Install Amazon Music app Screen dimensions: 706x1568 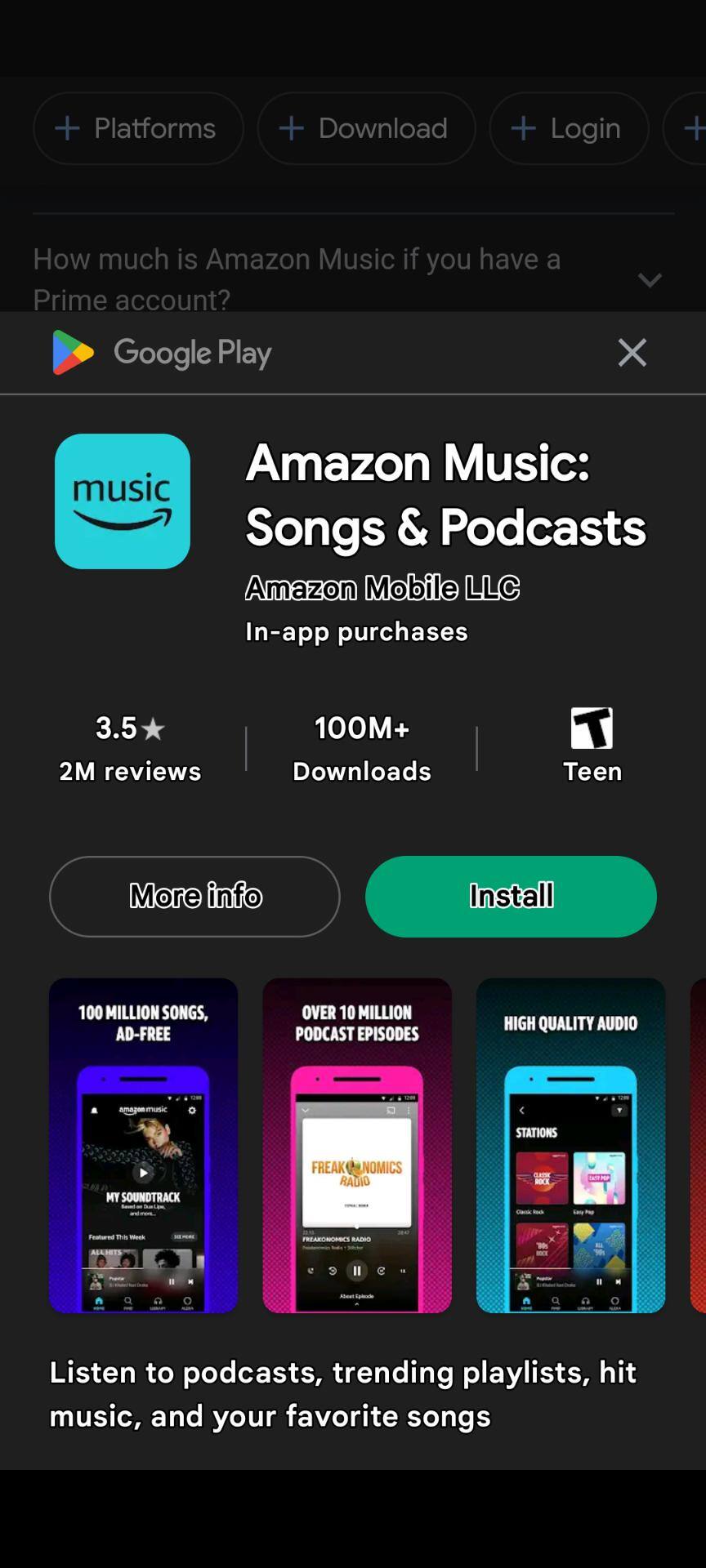point(511,896)
